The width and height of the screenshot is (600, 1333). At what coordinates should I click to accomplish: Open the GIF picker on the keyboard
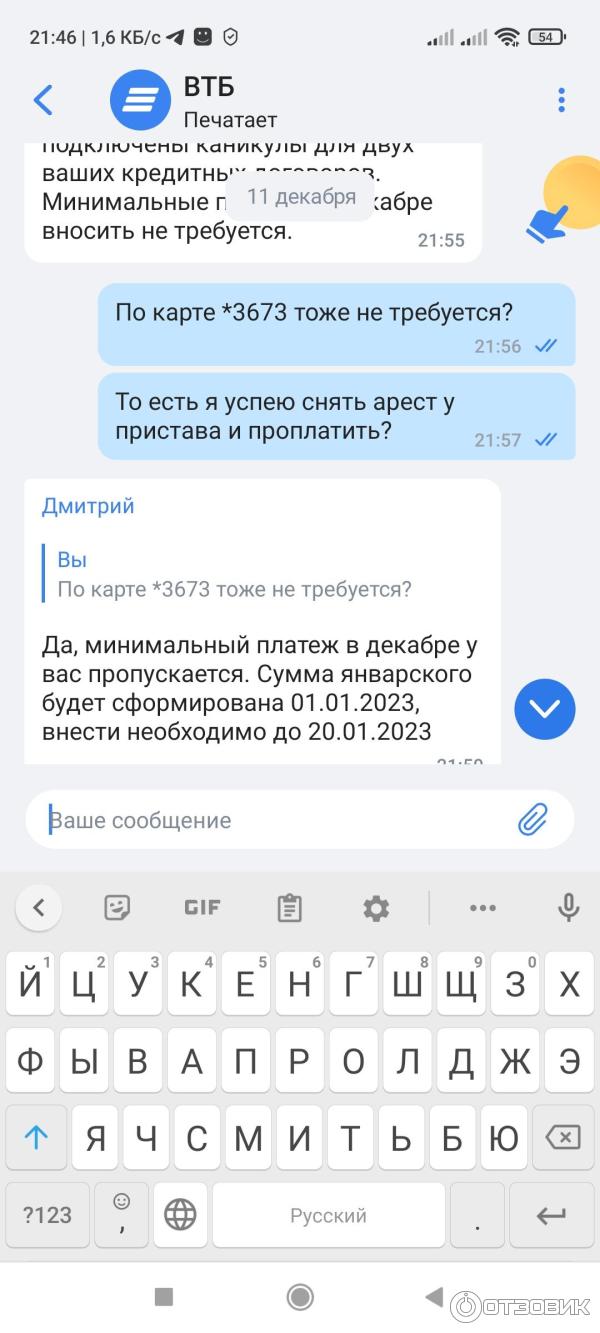tap(202, 908)
